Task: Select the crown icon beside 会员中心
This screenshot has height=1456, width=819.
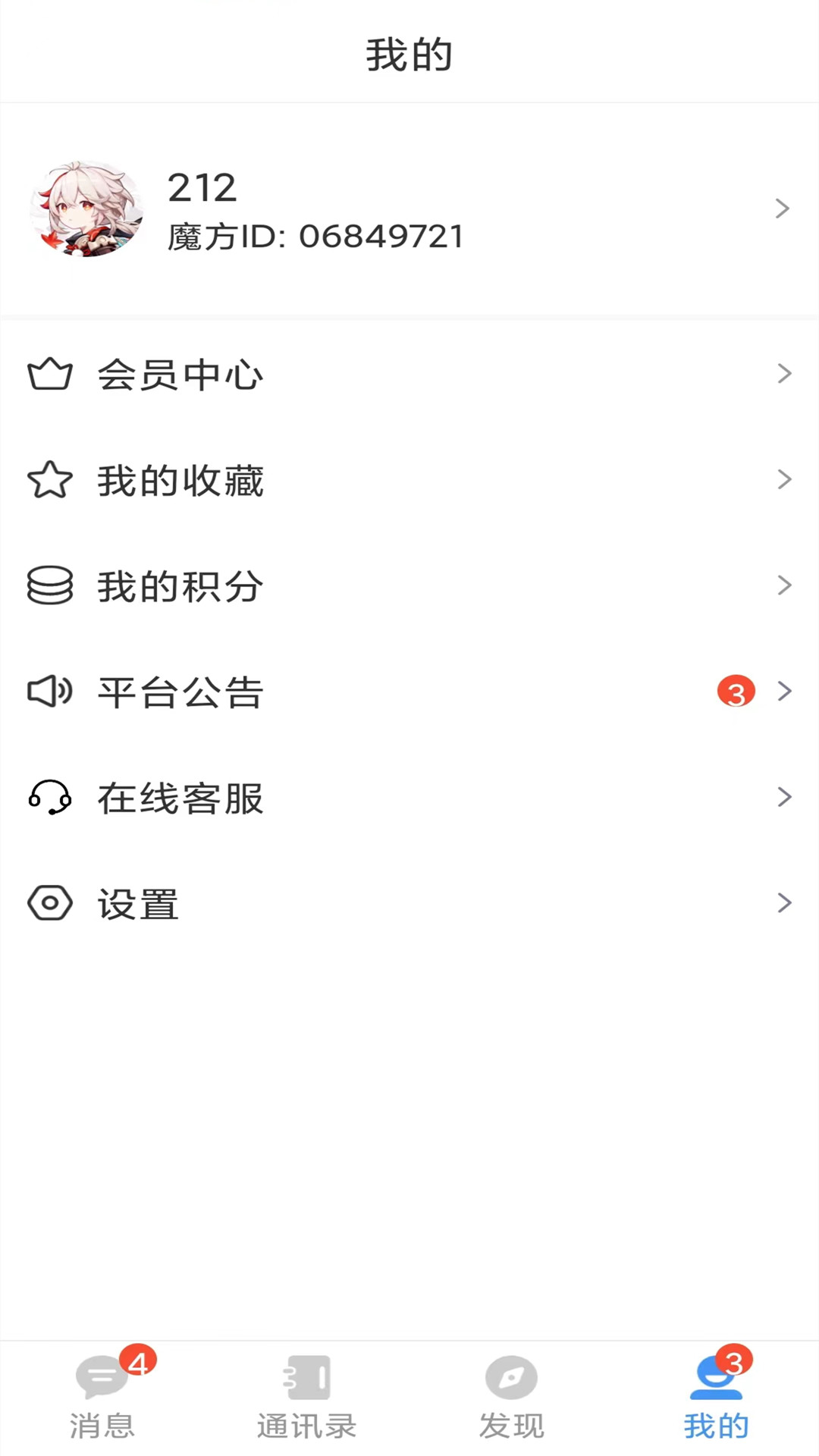Action: [50, 374]
